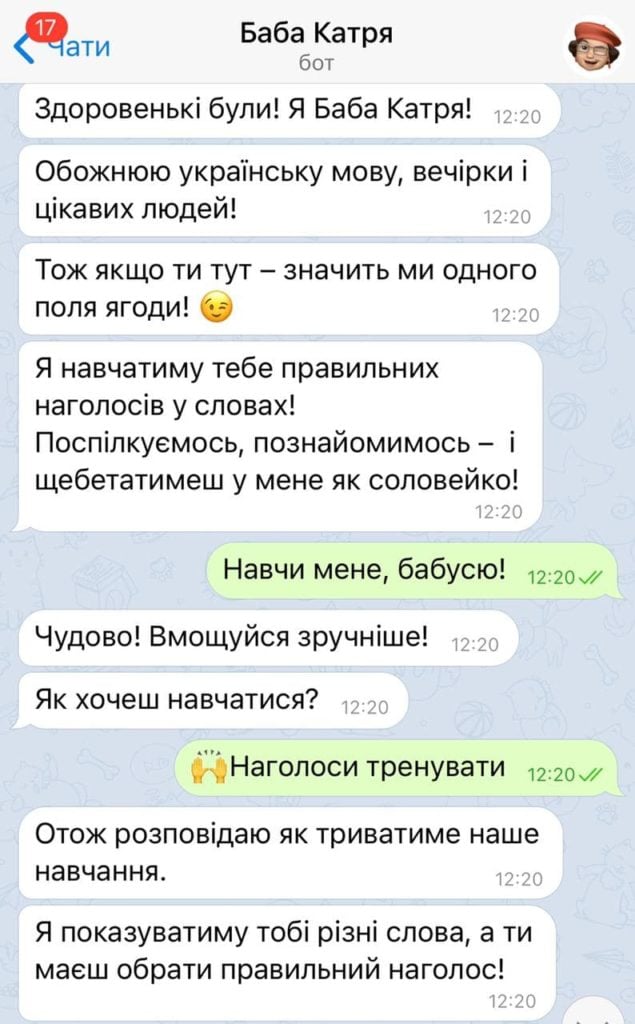Open Баба Катря's profile avatar

[x=594, y=44]
